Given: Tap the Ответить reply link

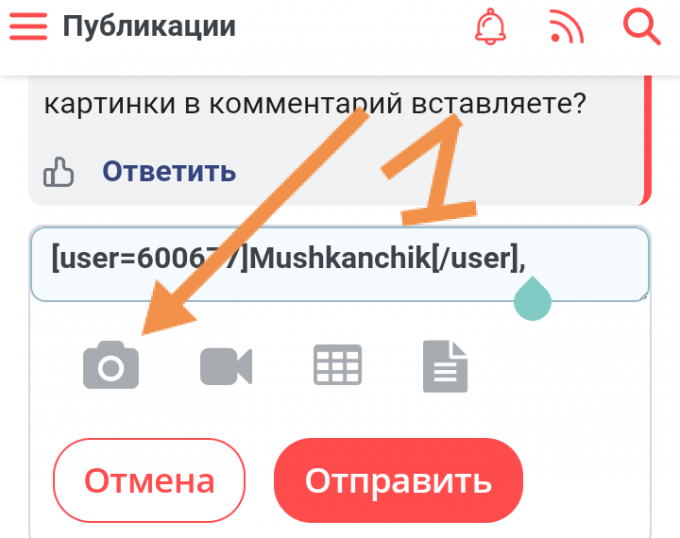Looking at the screenshot, I should coord(169,171).
